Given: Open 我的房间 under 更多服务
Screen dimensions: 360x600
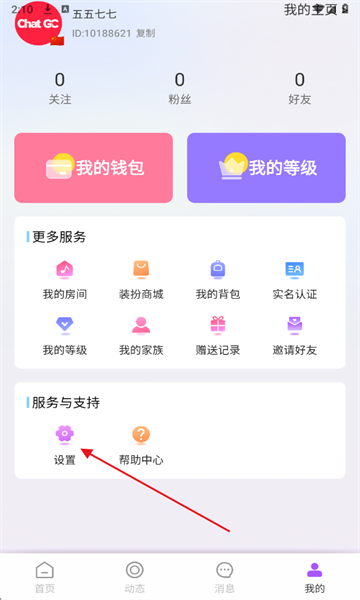Looking at the screenshot, I should pos(65,280).
